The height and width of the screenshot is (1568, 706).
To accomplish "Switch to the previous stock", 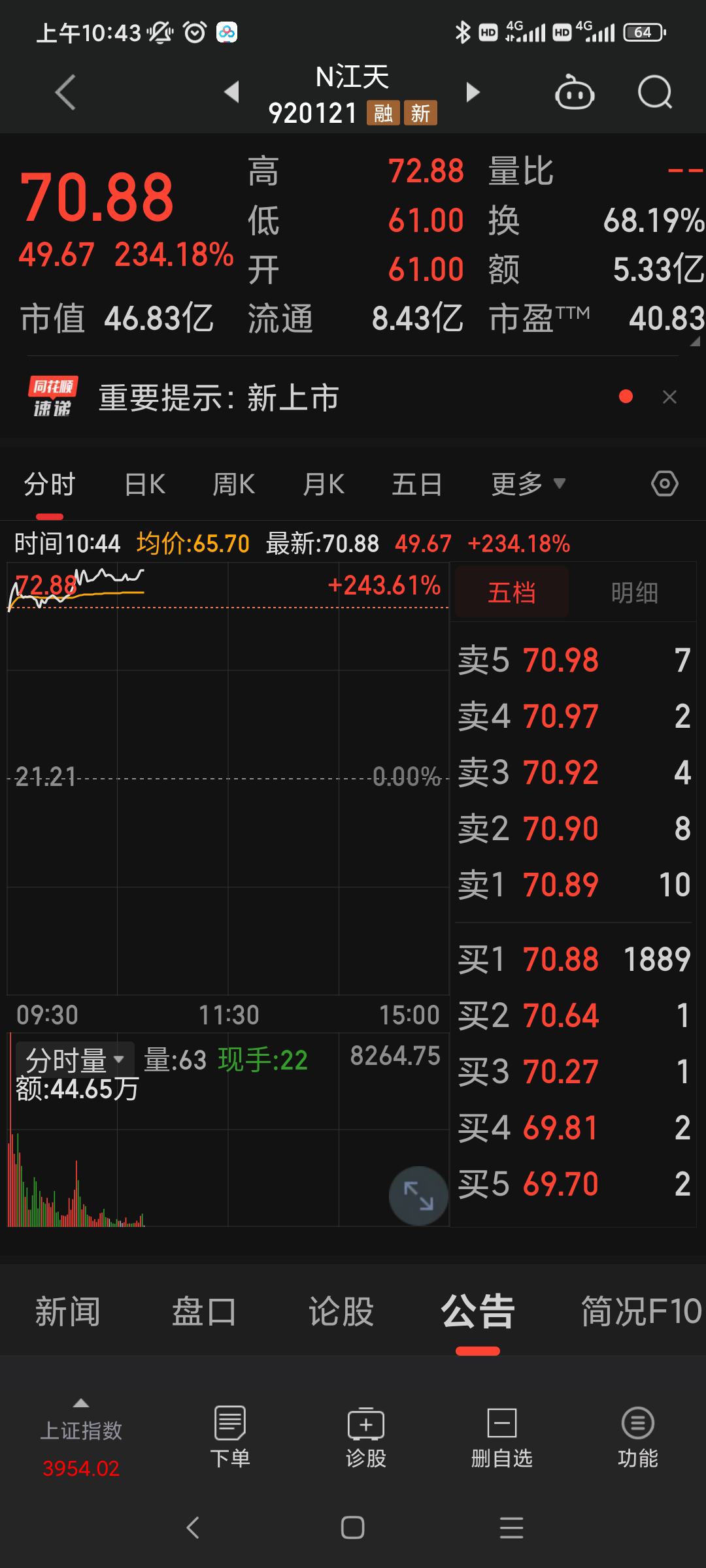I will tap(231, 92).
